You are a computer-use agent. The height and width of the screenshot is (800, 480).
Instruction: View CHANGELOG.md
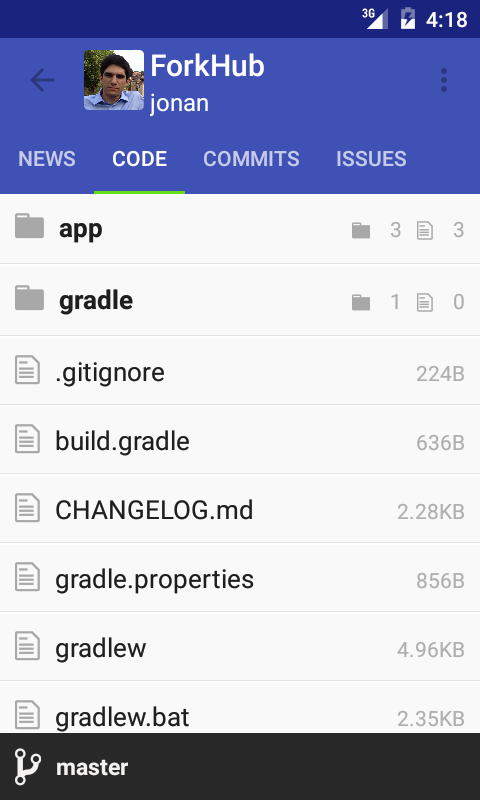240,509
